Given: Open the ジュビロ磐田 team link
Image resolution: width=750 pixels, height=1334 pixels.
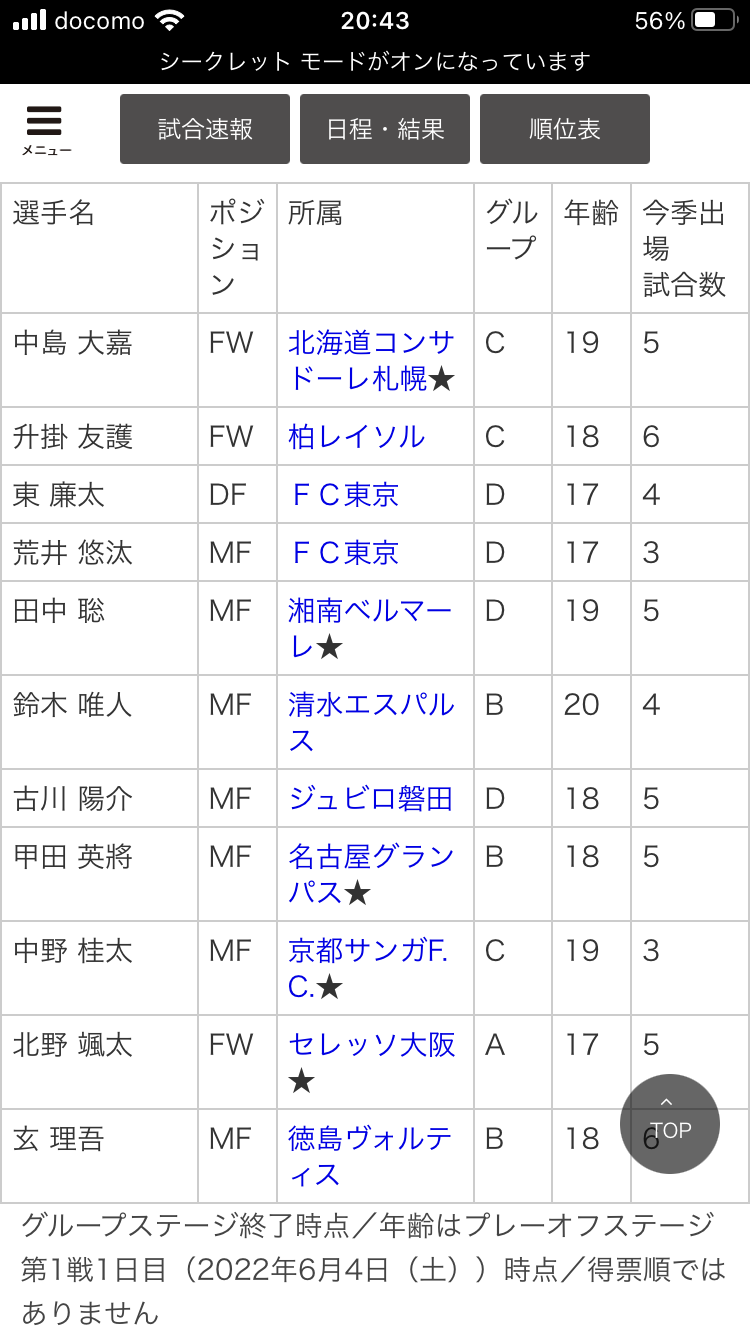Looking at the screenshot, I should point(371,799).
